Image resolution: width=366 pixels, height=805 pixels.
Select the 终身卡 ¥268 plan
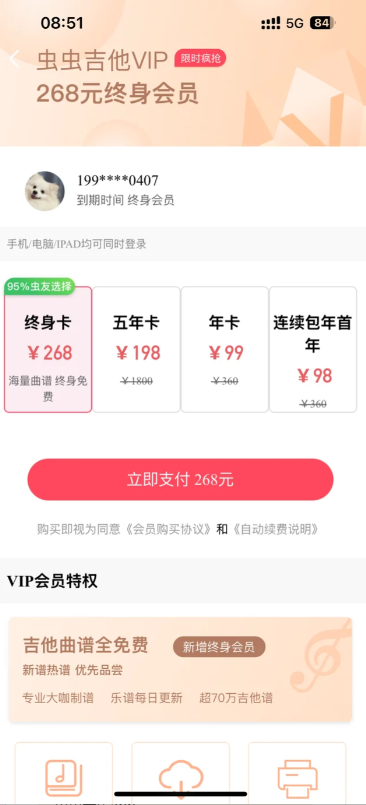48,349
